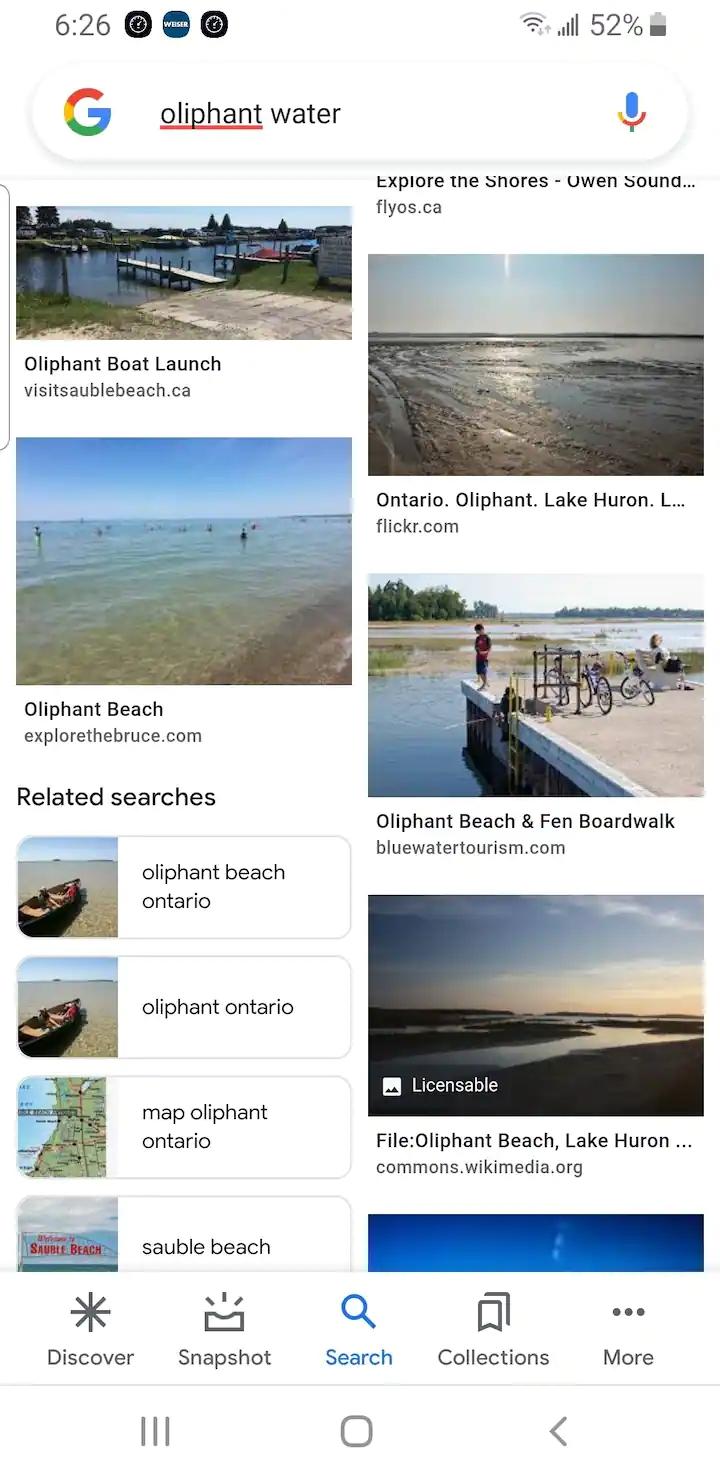Screen dimensions: 720x1480
Task: Open the Oliphant Beach explorethebruce.com image
Action: pos(184,561)
